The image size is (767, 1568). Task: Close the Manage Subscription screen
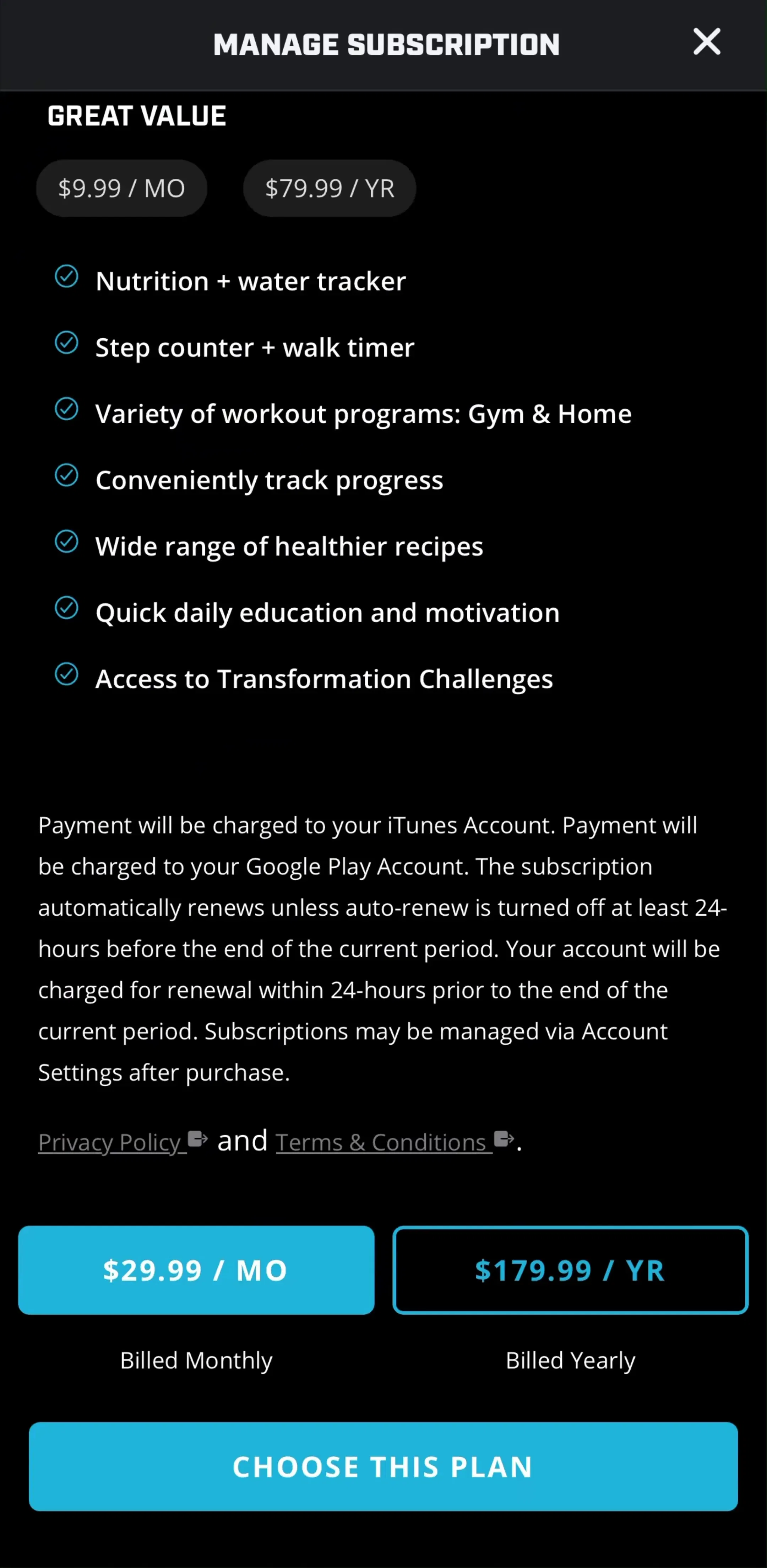pyautogui.click(x=706, y=42)
